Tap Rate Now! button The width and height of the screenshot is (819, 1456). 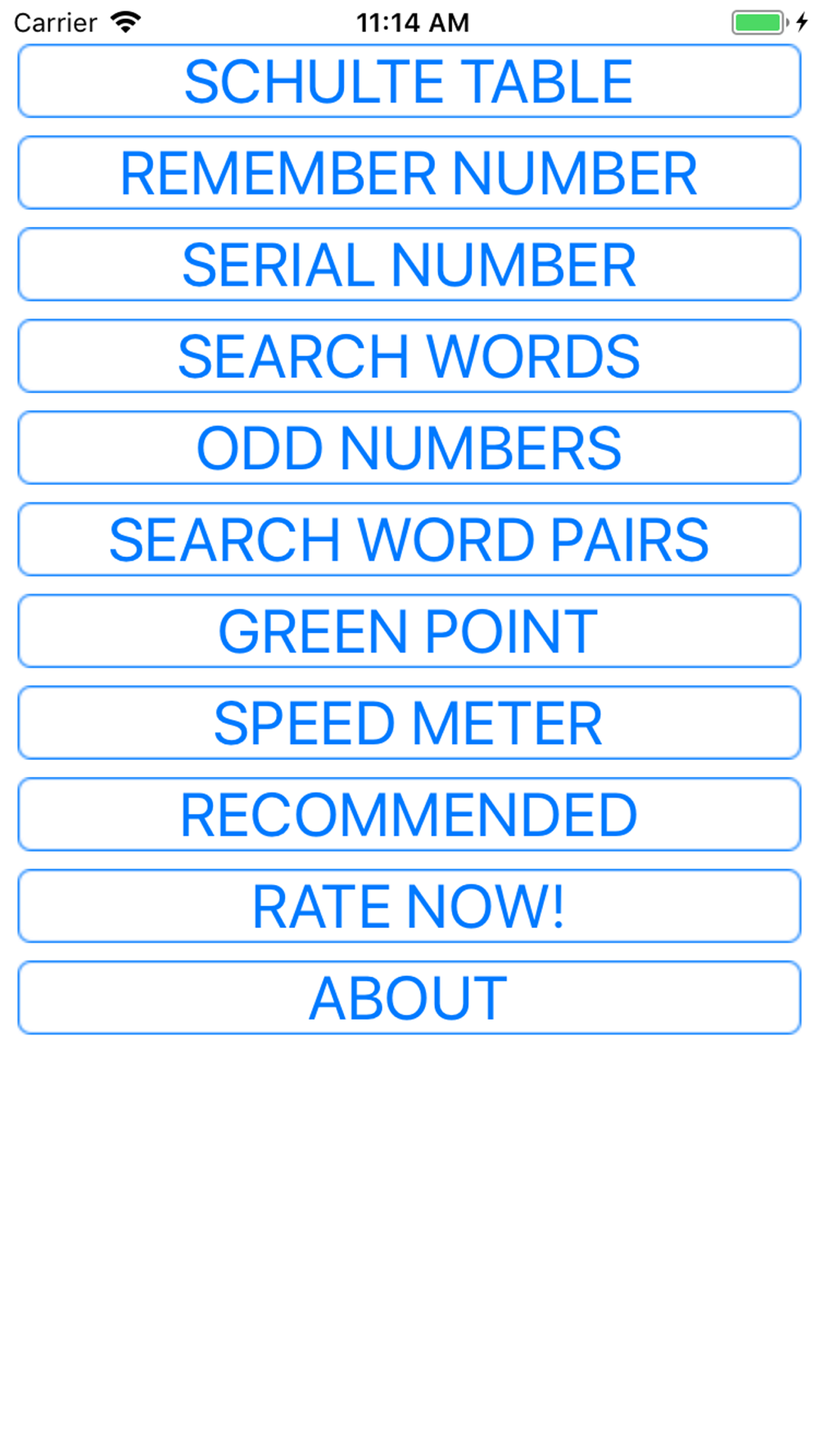[x=409, y=907]
